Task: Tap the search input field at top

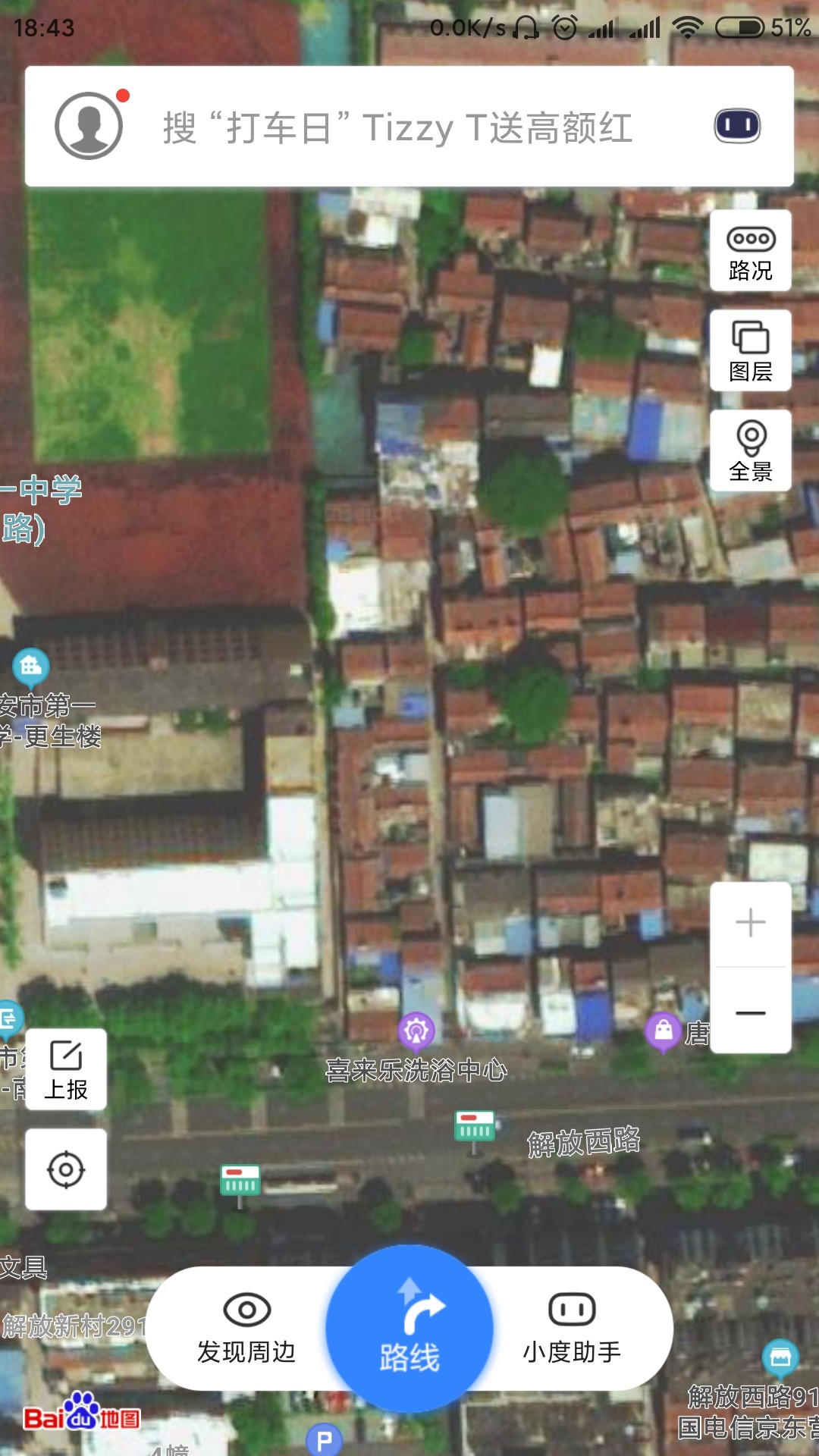Action: coord(394,130)
